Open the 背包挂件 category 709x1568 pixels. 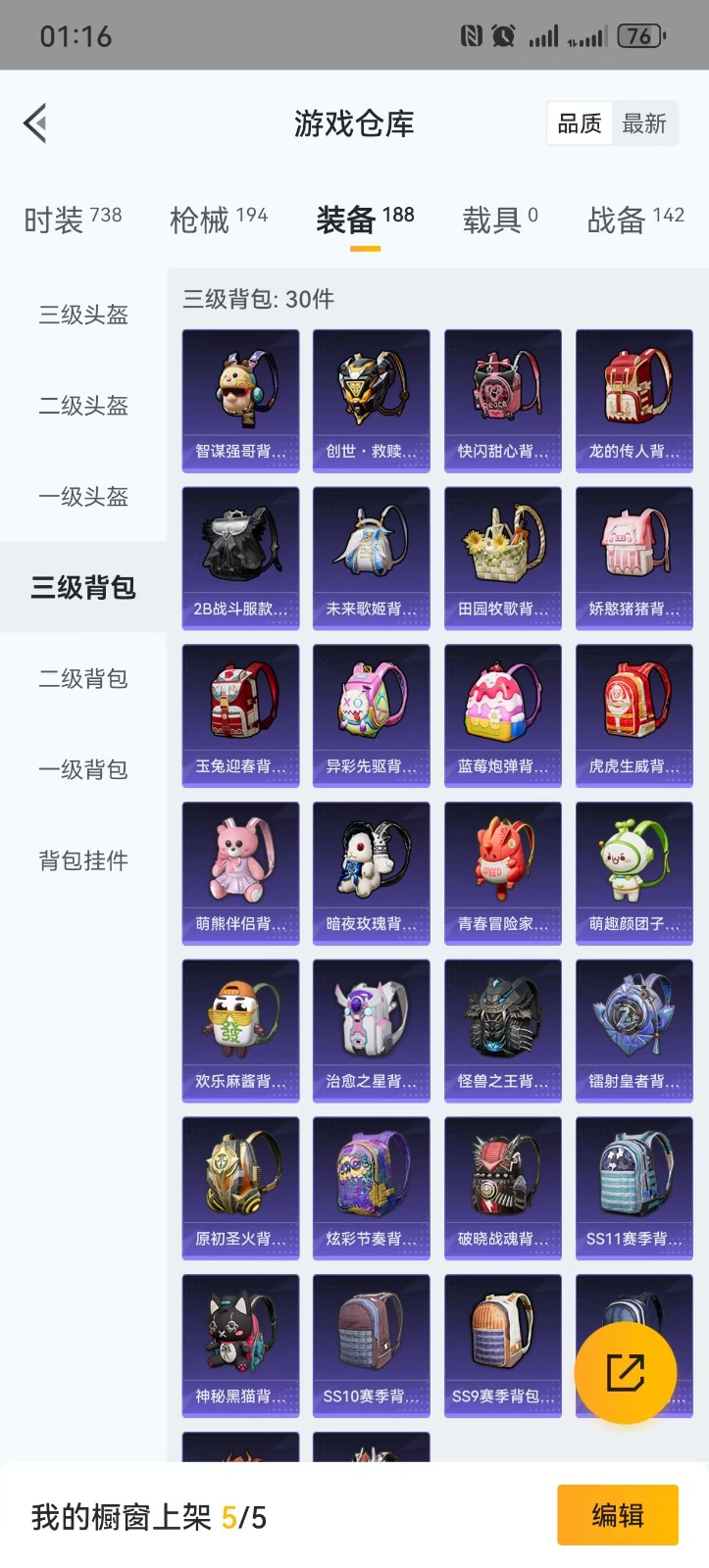pyautogui.click(x=83, y=861)
